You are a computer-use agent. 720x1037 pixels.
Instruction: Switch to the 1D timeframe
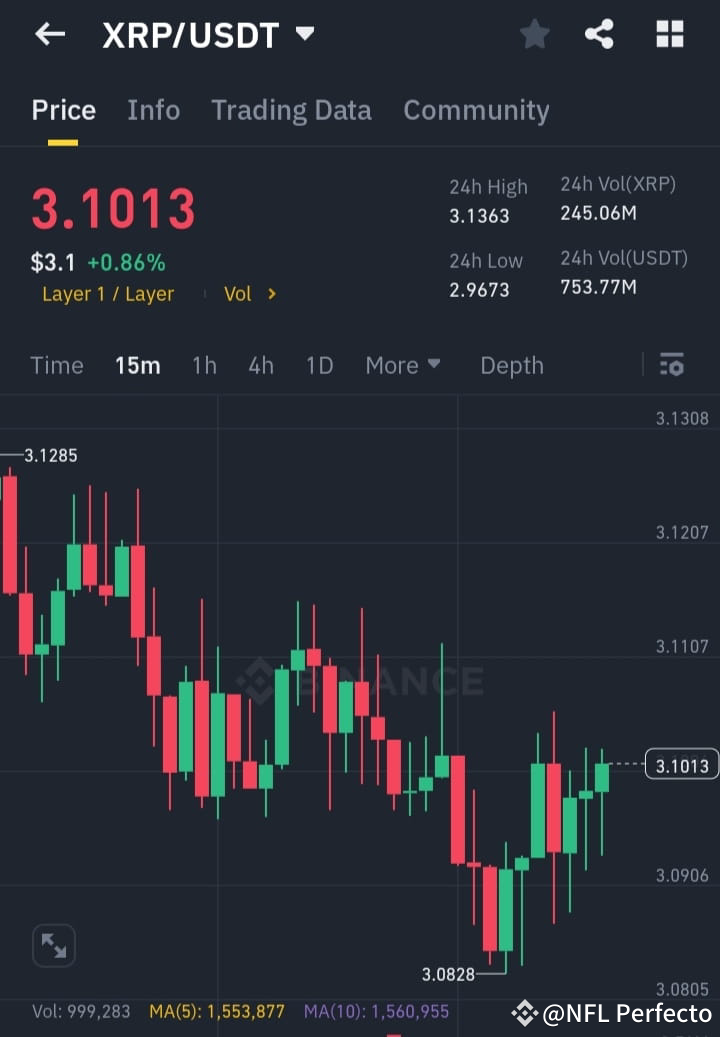(x=319, y=365)
